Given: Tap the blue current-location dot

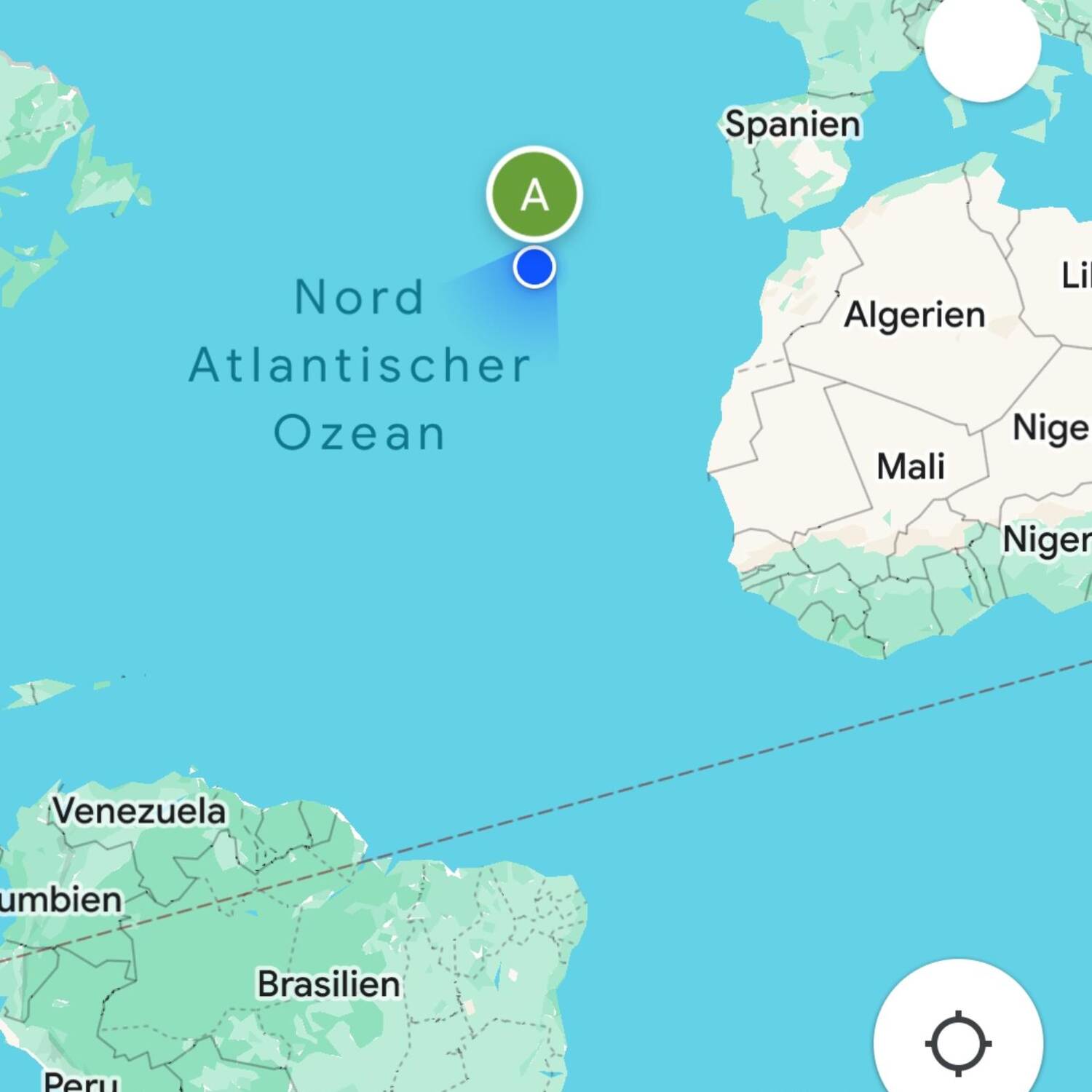Looking at the screenshot, I should 534,267.
